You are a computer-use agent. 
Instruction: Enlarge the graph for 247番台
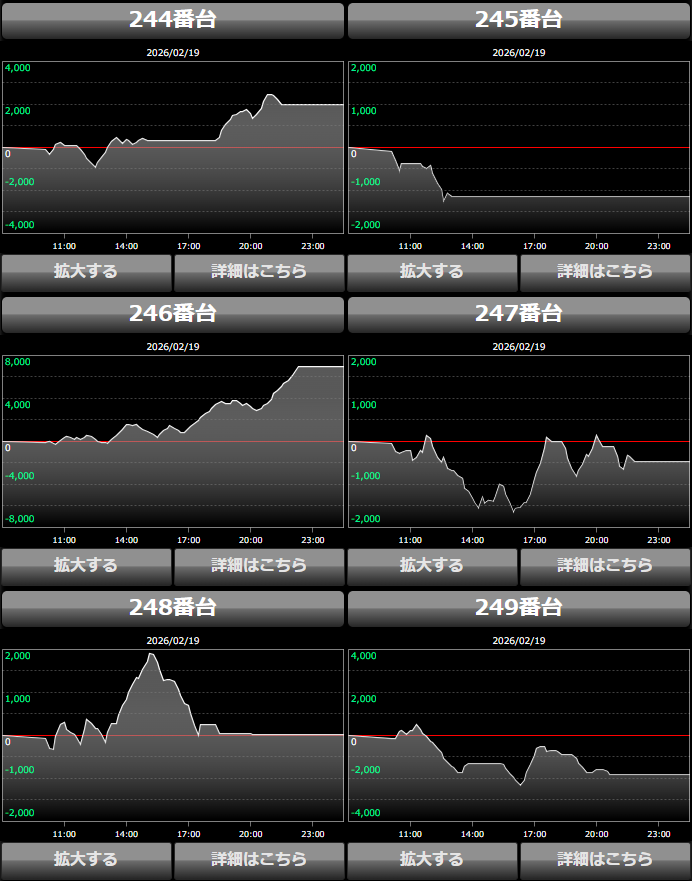point(432,566)
